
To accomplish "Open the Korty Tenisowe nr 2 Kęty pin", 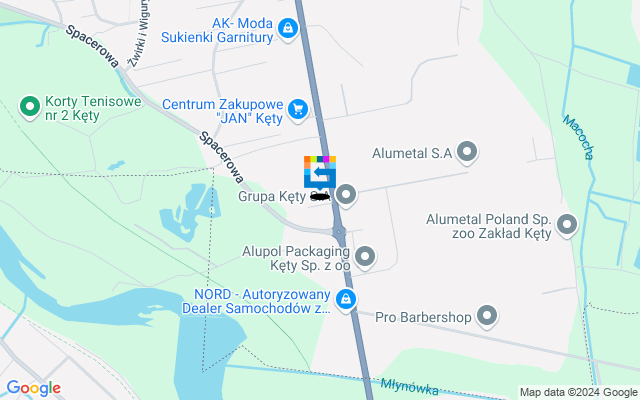I will [x=30, y=104].
